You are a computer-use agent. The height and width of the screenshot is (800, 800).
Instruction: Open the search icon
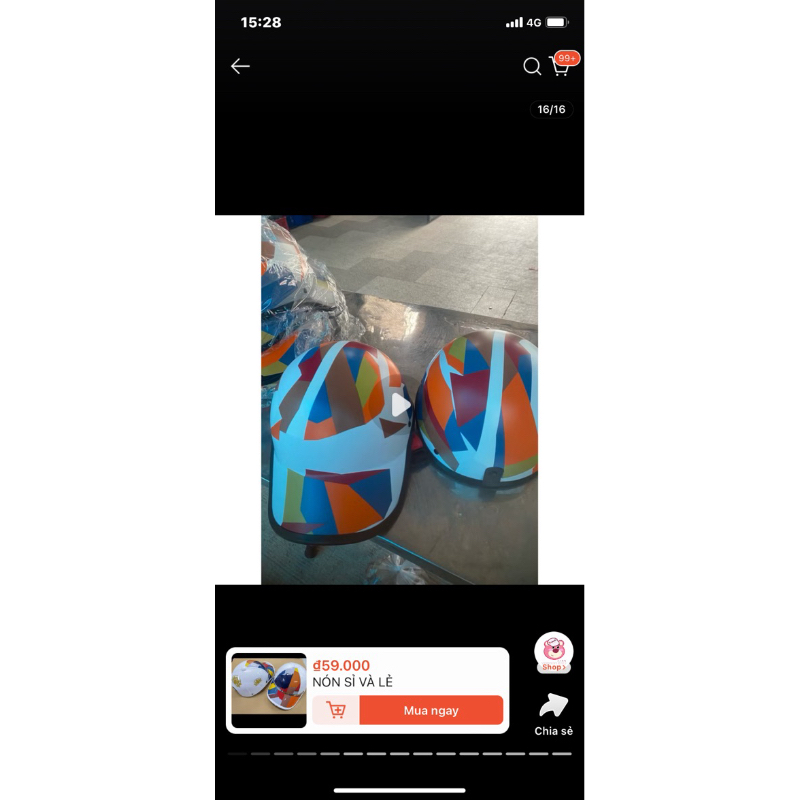coord(532,66)
